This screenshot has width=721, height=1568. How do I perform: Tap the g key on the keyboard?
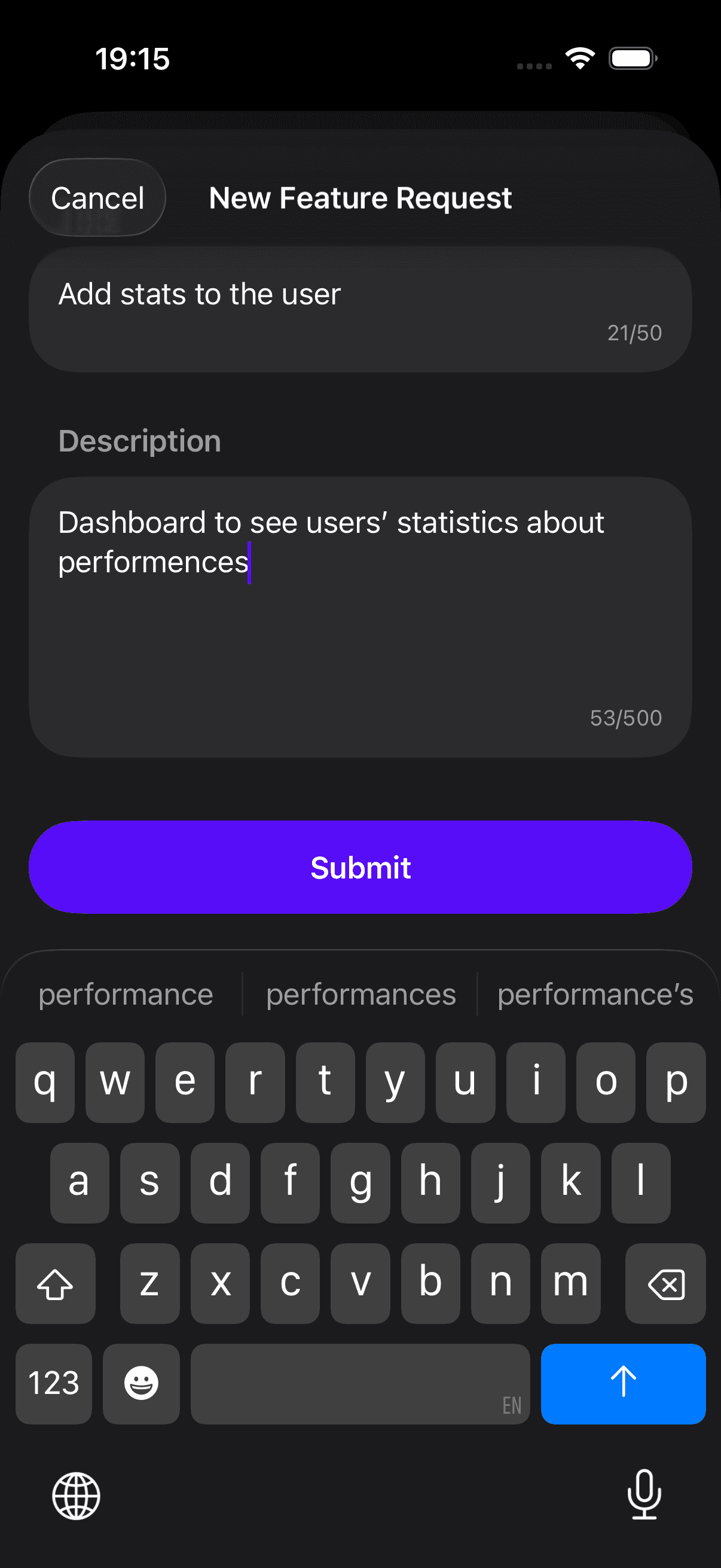[x=360, y=1183]
